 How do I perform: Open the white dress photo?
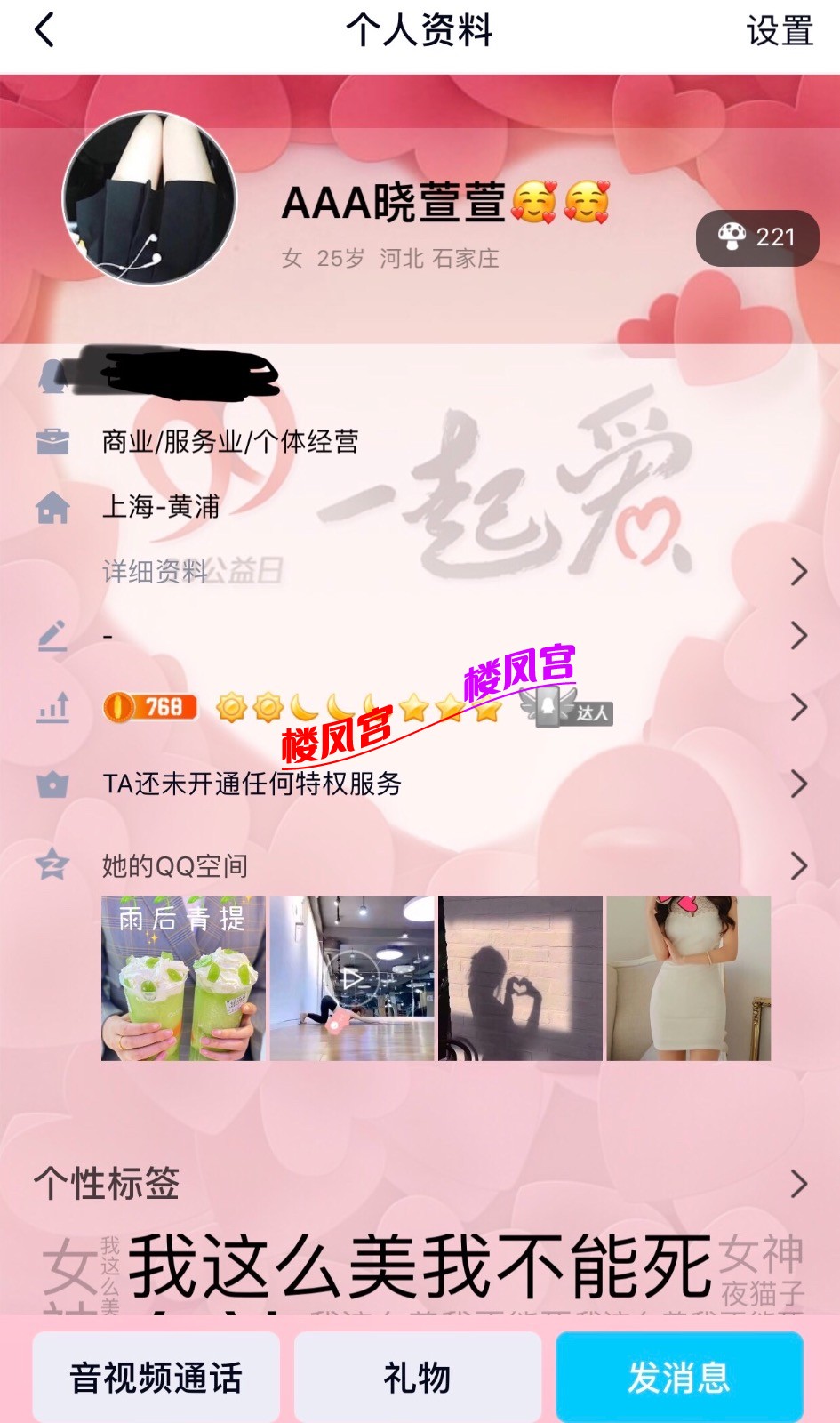click(x=689, y=978)
